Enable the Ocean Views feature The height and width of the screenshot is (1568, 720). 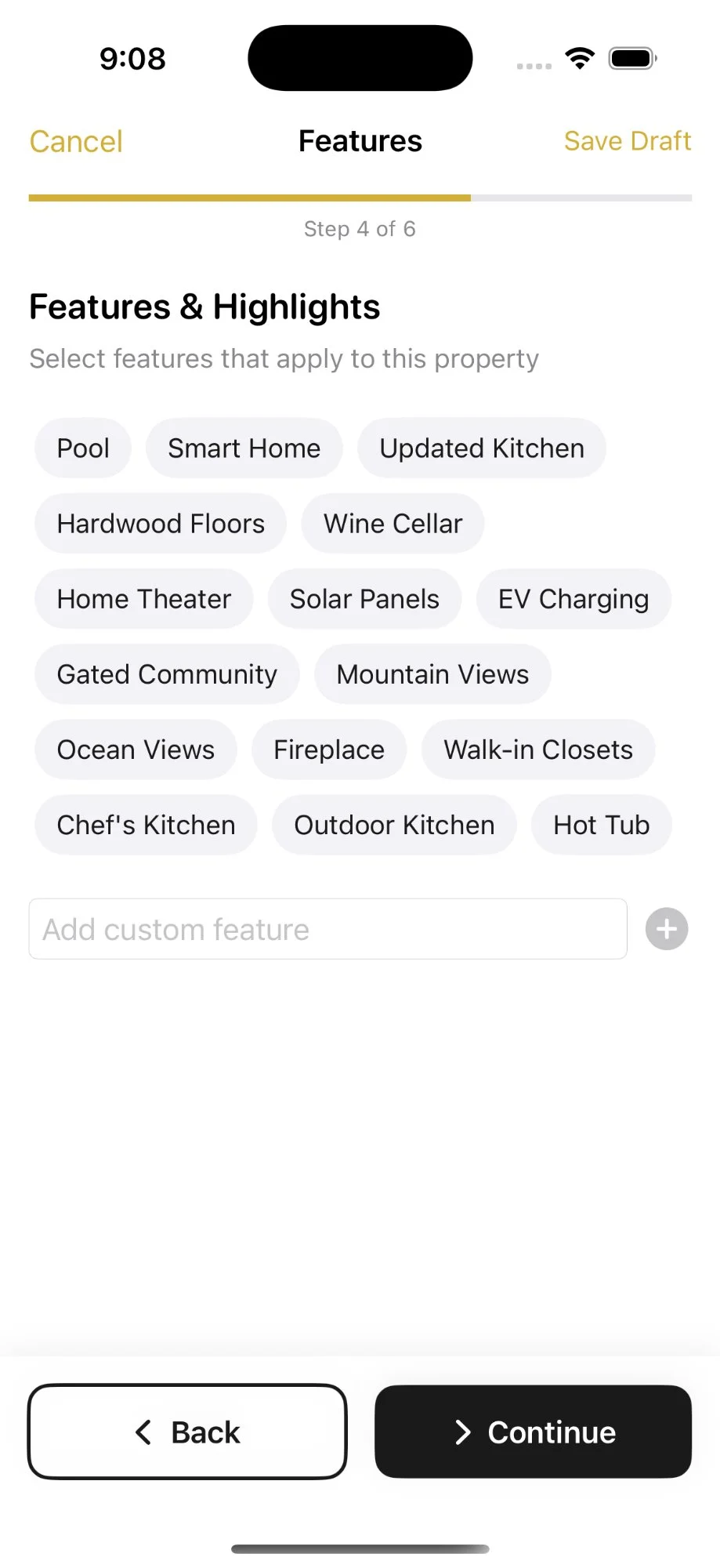click(x=135, y=749)
